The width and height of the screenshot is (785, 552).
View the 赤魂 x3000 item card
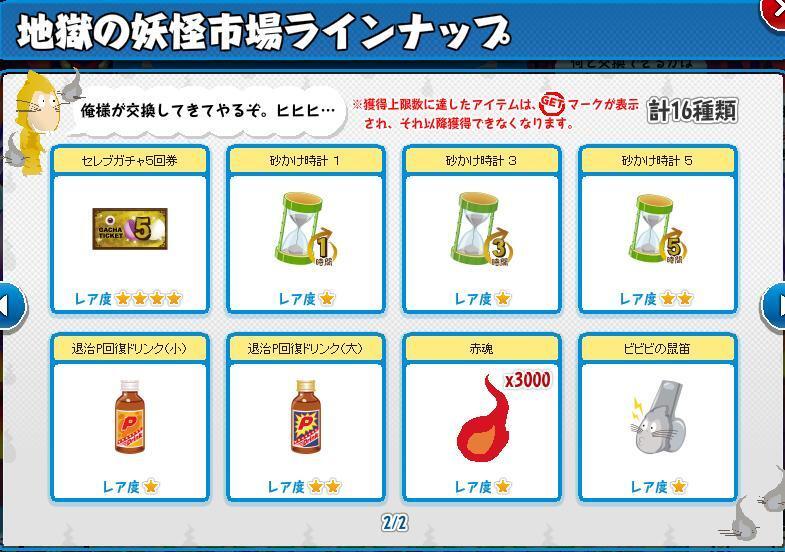click(482, 418)
